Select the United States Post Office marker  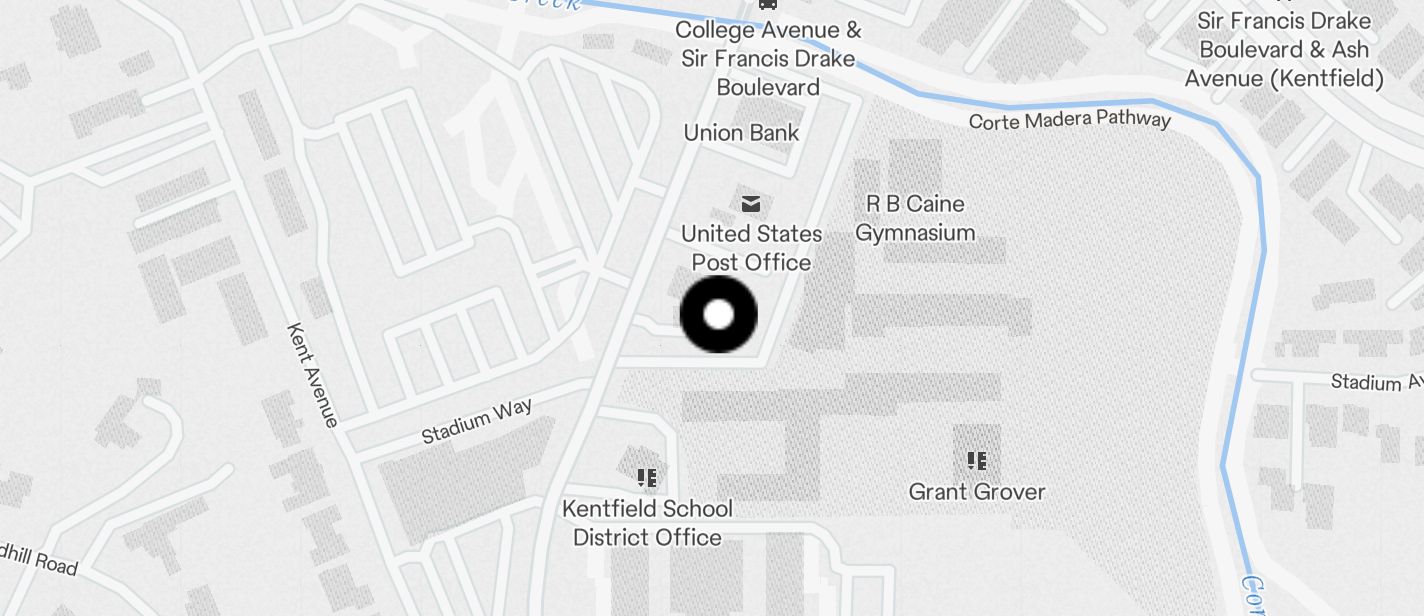(751, 205)
